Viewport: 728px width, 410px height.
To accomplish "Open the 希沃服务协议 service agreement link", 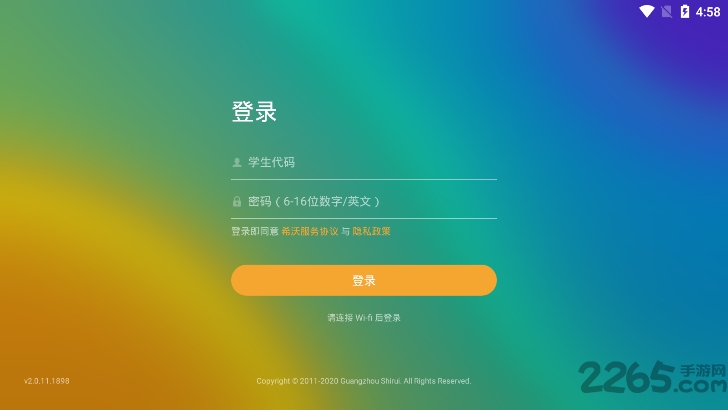I will pyautogui.click(x=309, y=231).
